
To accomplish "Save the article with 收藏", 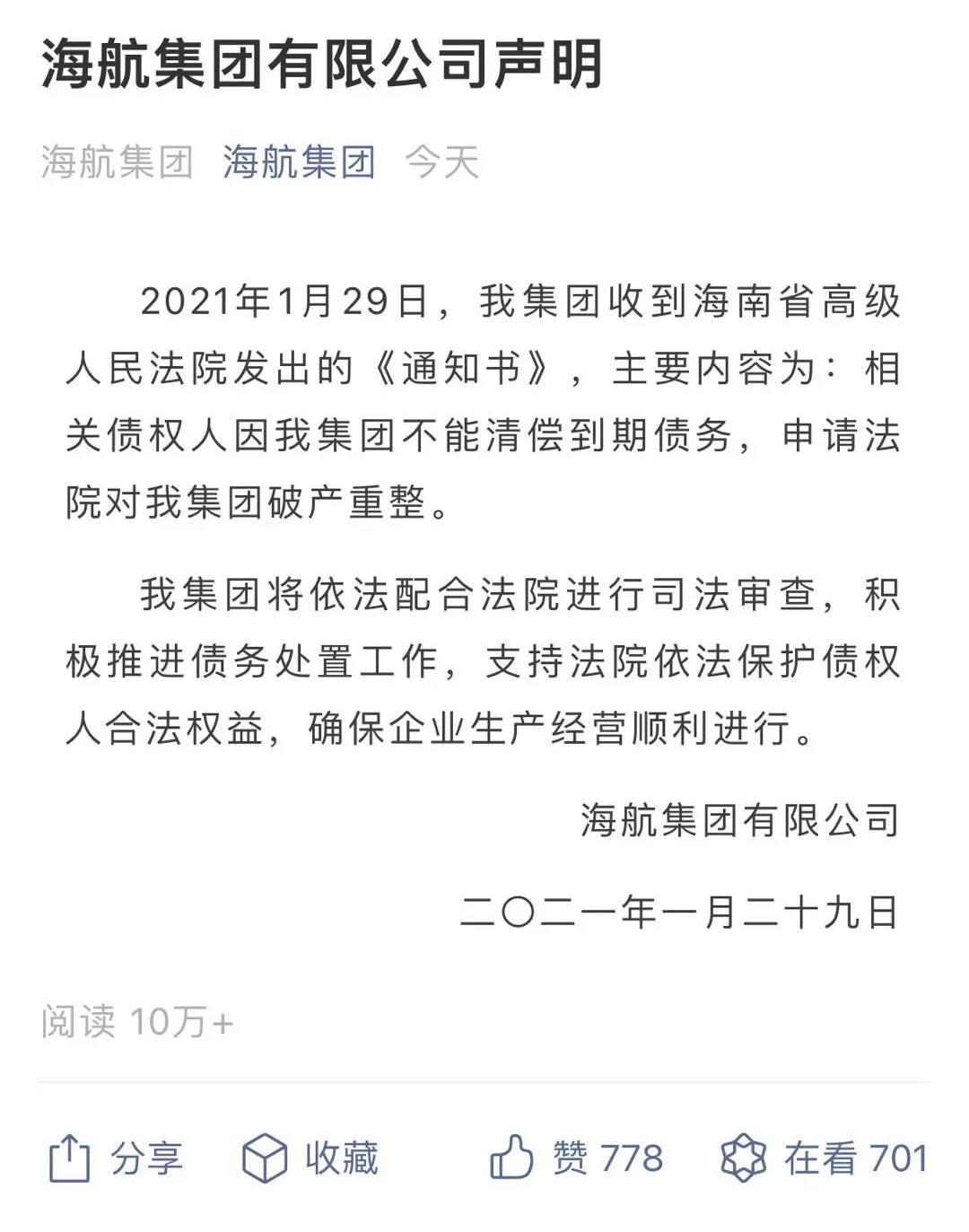I will (310, 1158).
